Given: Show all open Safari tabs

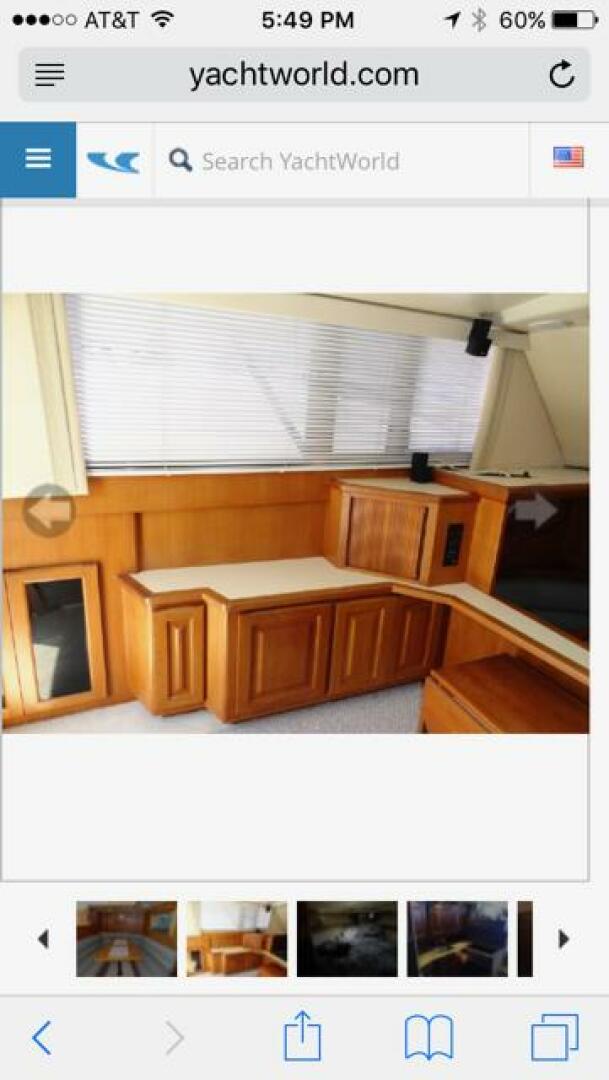Looking at the screenshot, I should [x=554, y=1038].
